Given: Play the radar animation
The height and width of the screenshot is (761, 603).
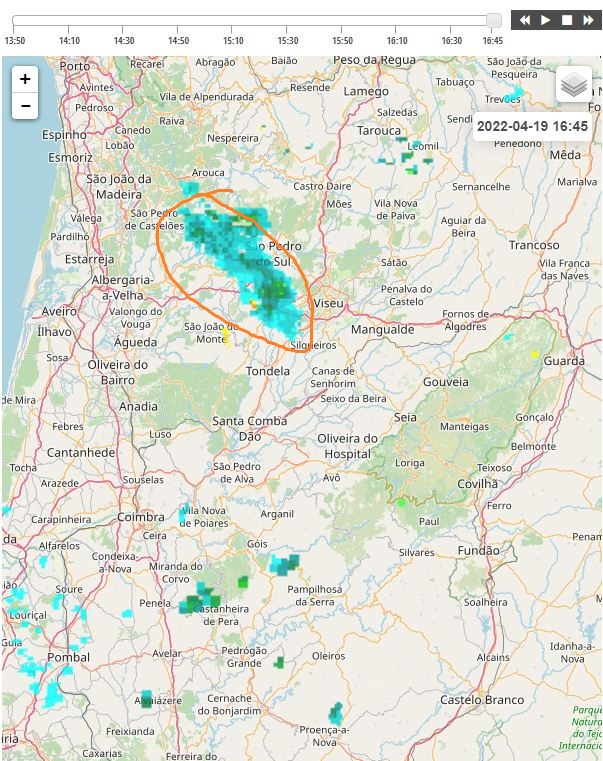Looking at the screenshot, I should tap(546, 20).
